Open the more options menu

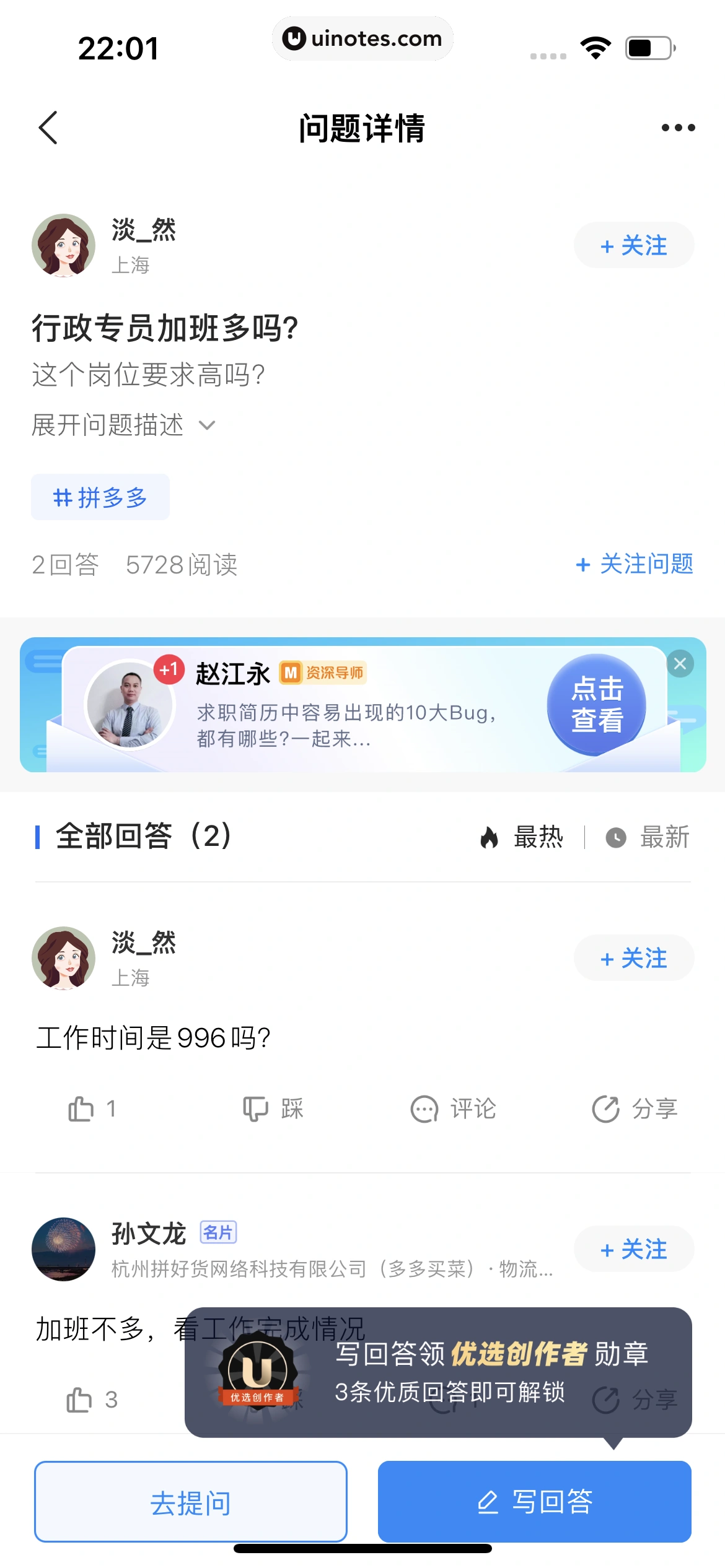pos(675,127)
